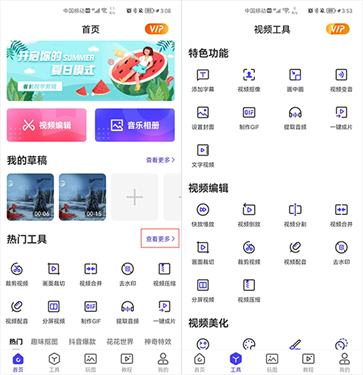Open the 设置封面 tool
Image resolution: width=363 pixels, height=375 pixels.
(x=203, y=118)
